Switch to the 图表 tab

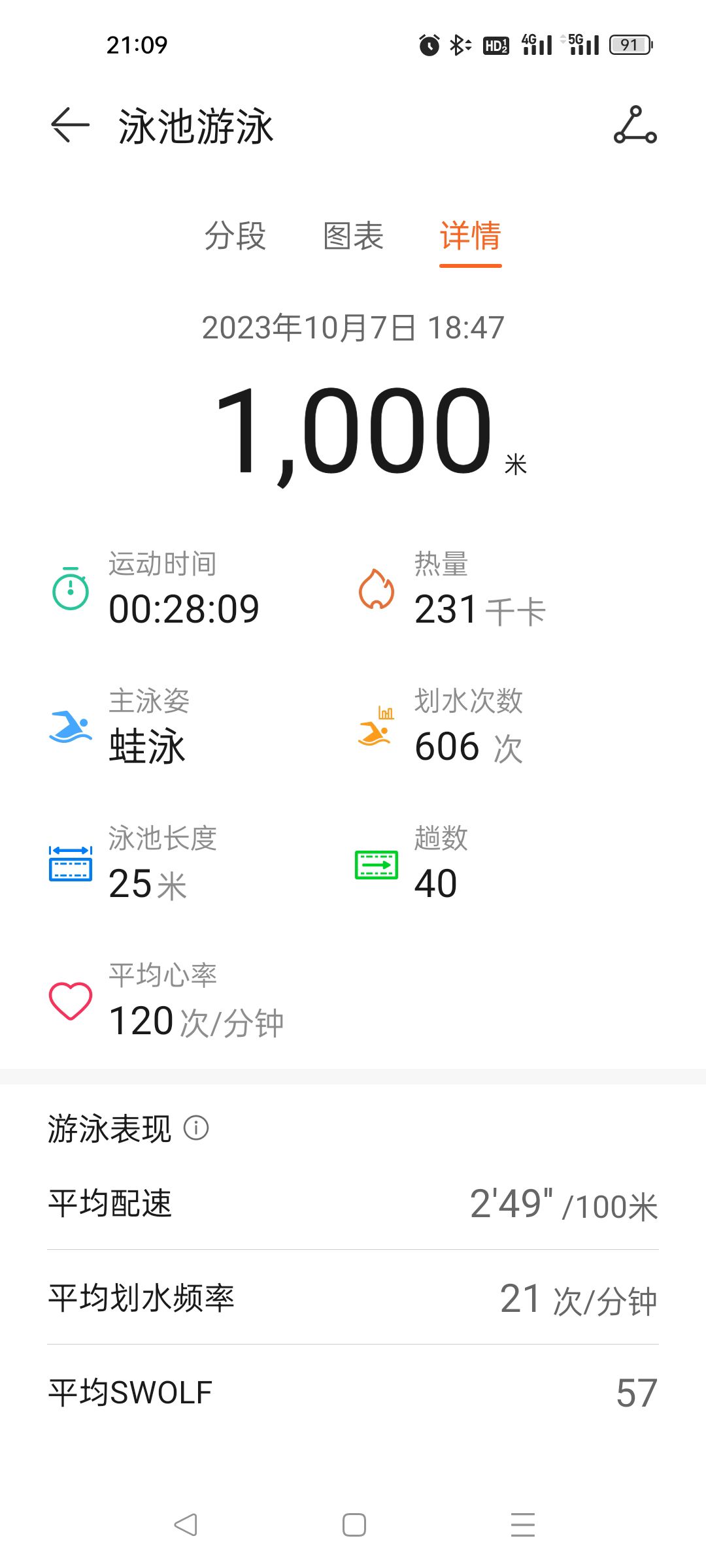coord(353,236)
